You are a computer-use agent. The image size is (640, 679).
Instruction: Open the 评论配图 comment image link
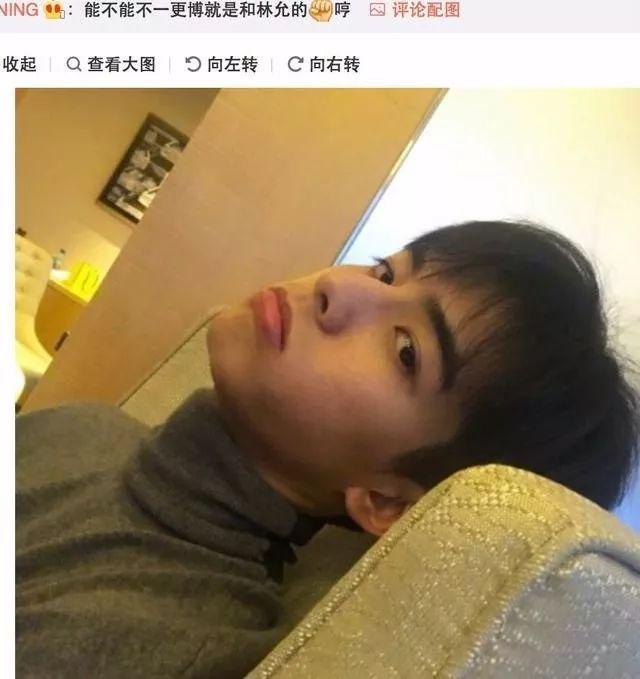(x=416, y=10)
